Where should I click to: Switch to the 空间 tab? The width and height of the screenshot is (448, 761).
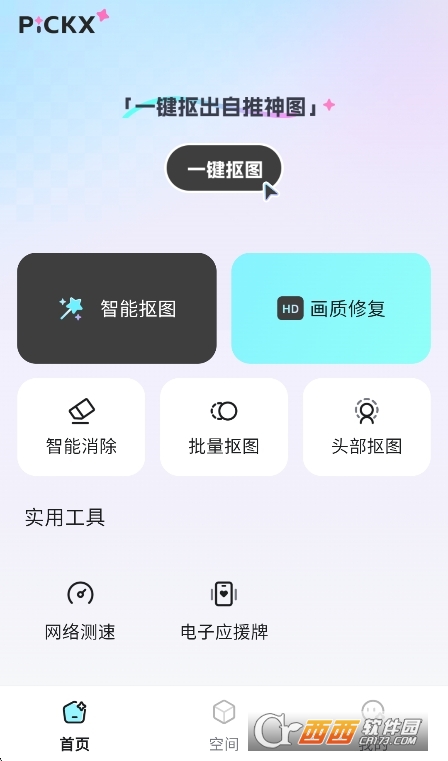click(224, 725)
